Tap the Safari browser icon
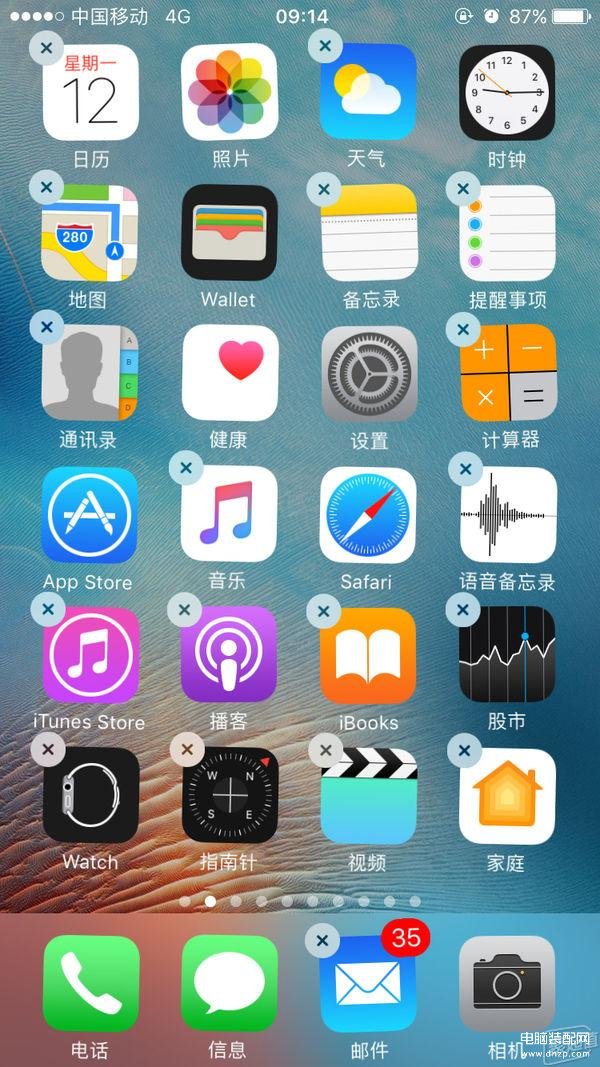Image resolution: width=600 pixels, height=1067 pixels. tap(367, 515)
